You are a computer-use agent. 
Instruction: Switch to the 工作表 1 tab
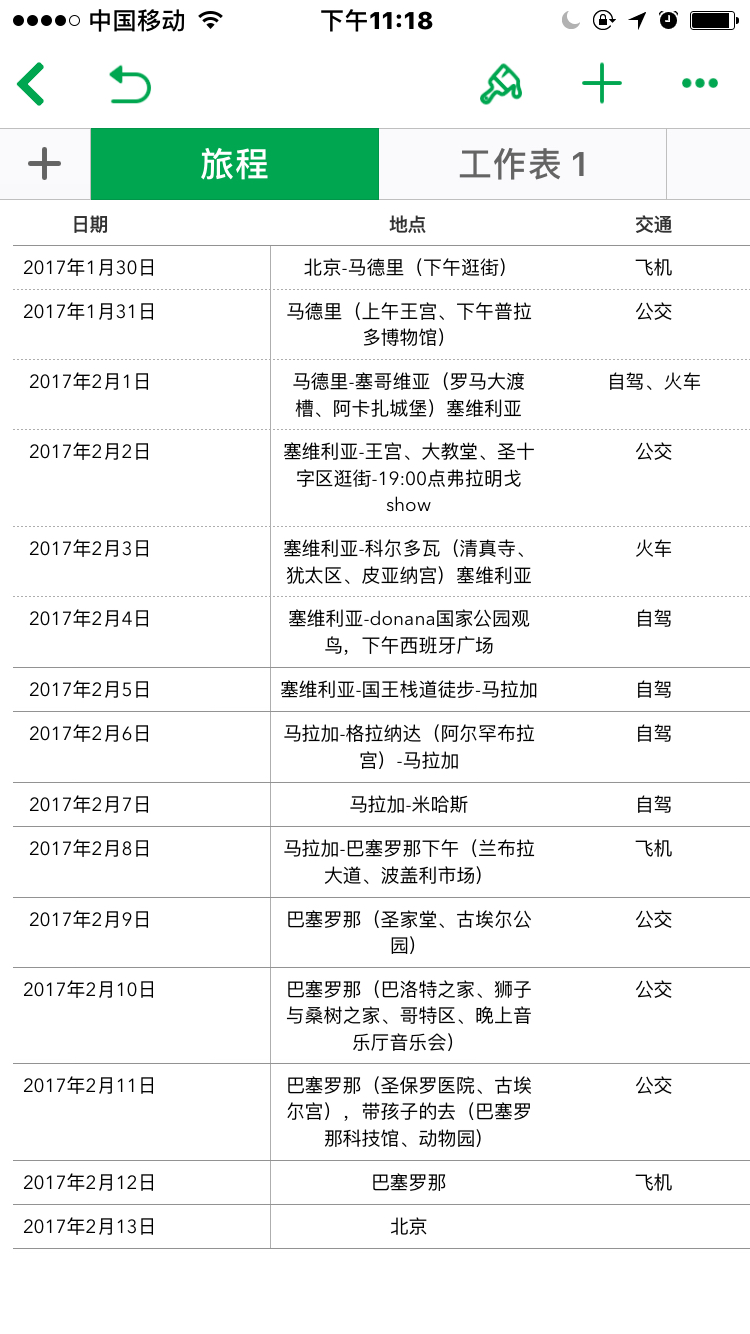[522, 164]
